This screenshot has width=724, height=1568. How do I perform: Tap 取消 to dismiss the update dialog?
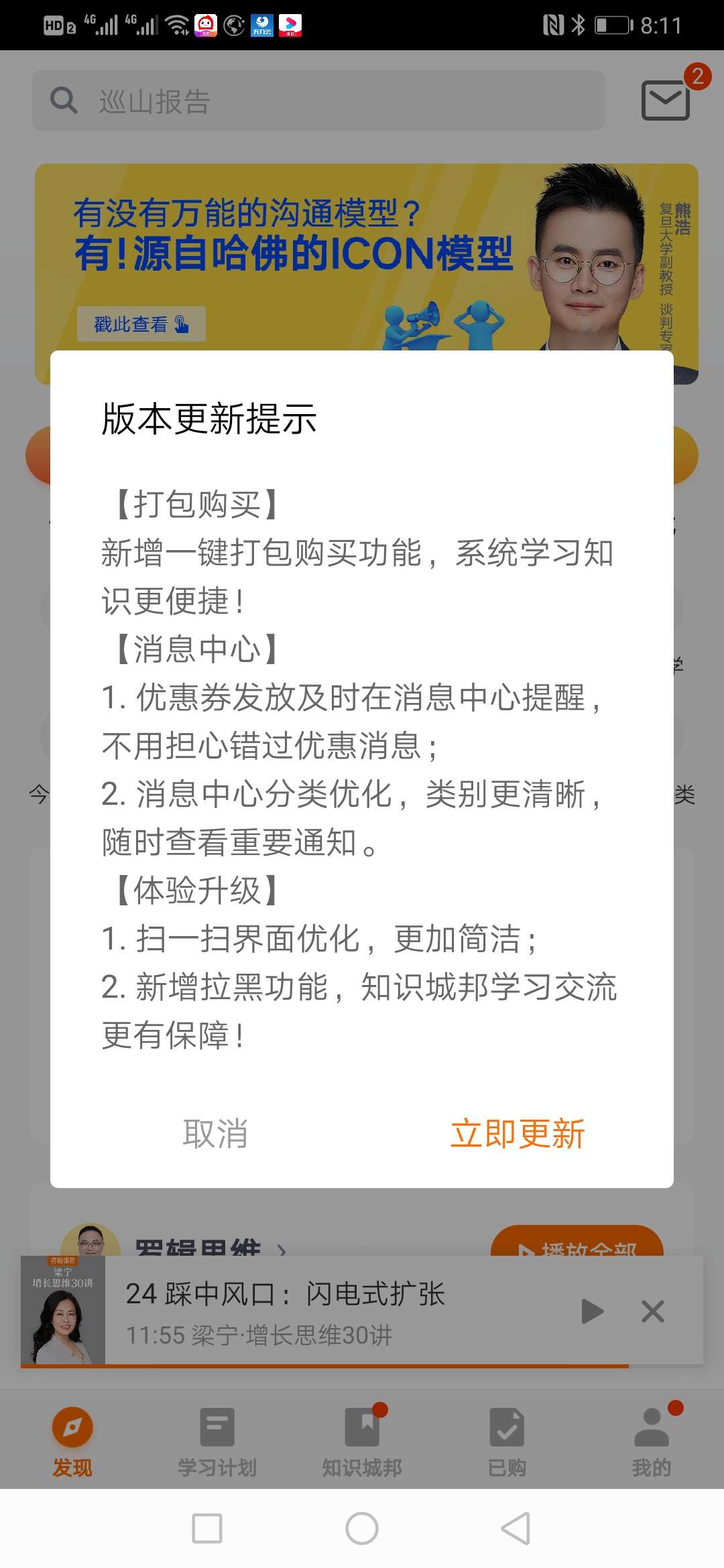point(215,1133)
